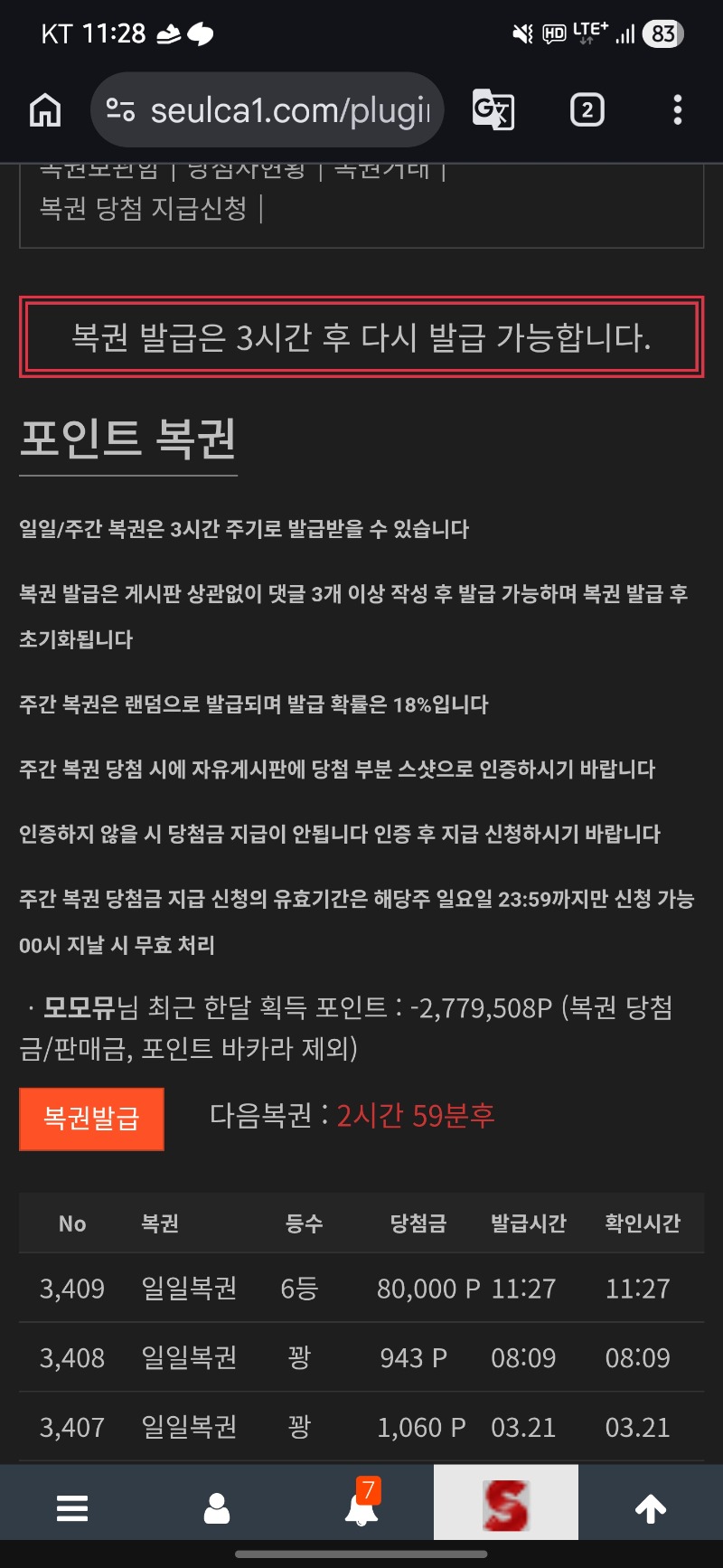The image size is (723, 1568).
Task: Open the browser home page
Action: [x=45, y=110]
